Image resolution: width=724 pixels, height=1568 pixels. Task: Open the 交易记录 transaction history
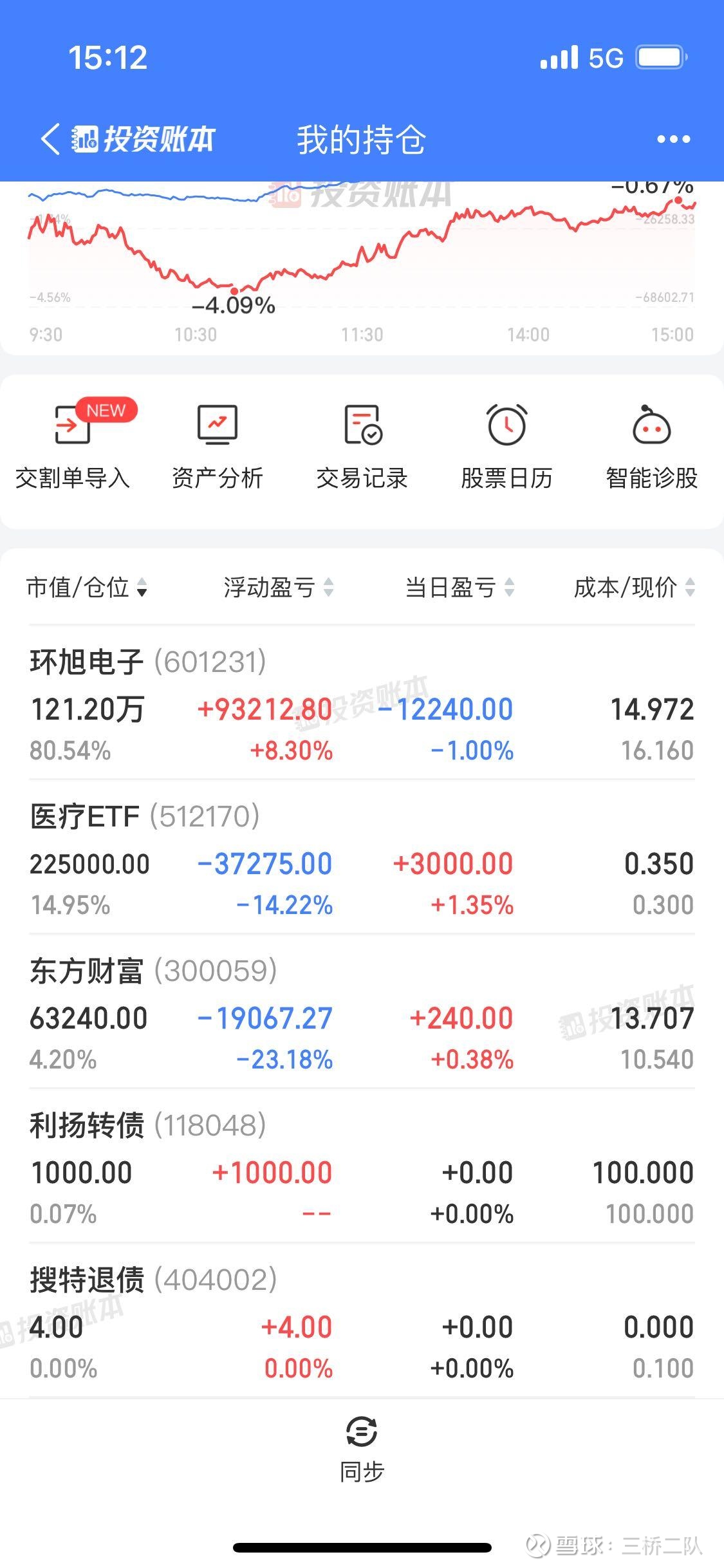tap(362, 444)
